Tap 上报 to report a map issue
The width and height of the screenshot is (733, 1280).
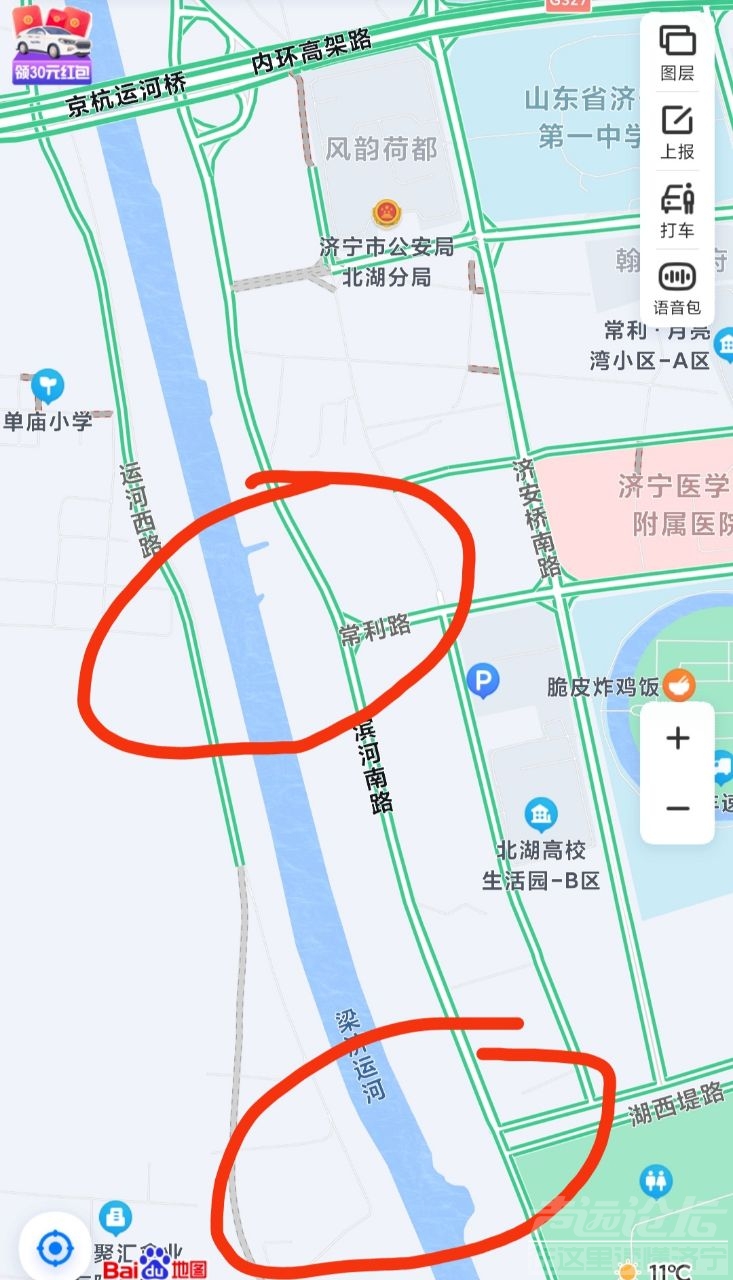[677, 131]
